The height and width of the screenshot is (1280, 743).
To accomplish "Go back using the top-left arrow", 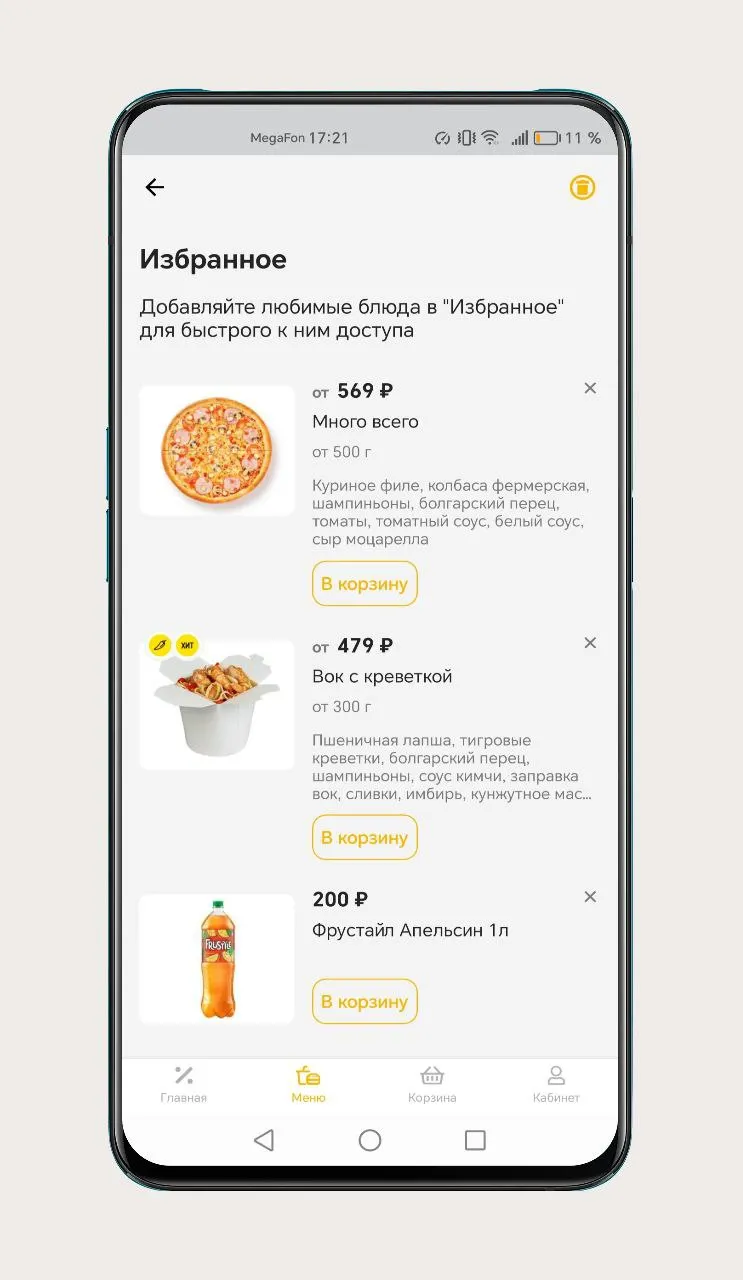I will [x=154, y=187].
